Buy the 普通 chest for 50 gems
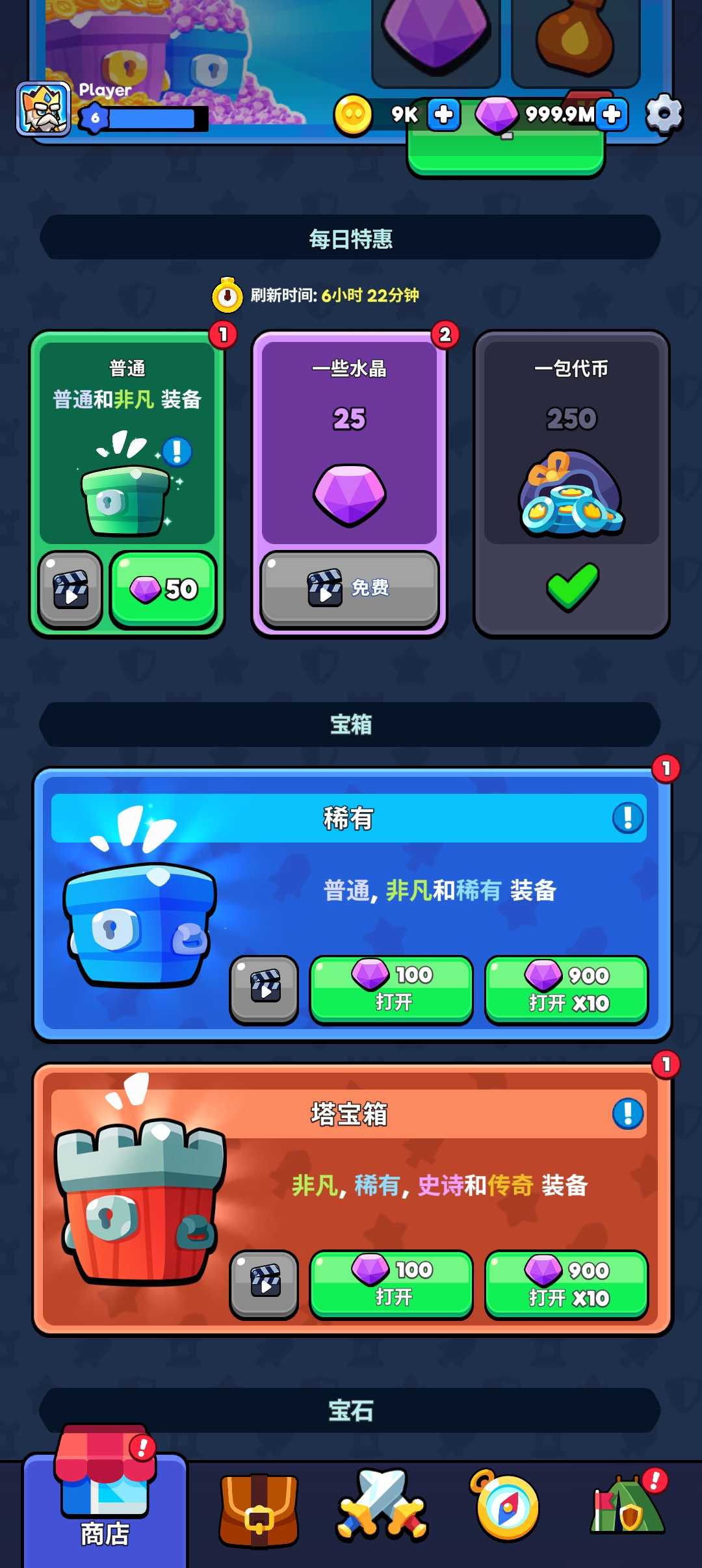 (x=163, y=589)
